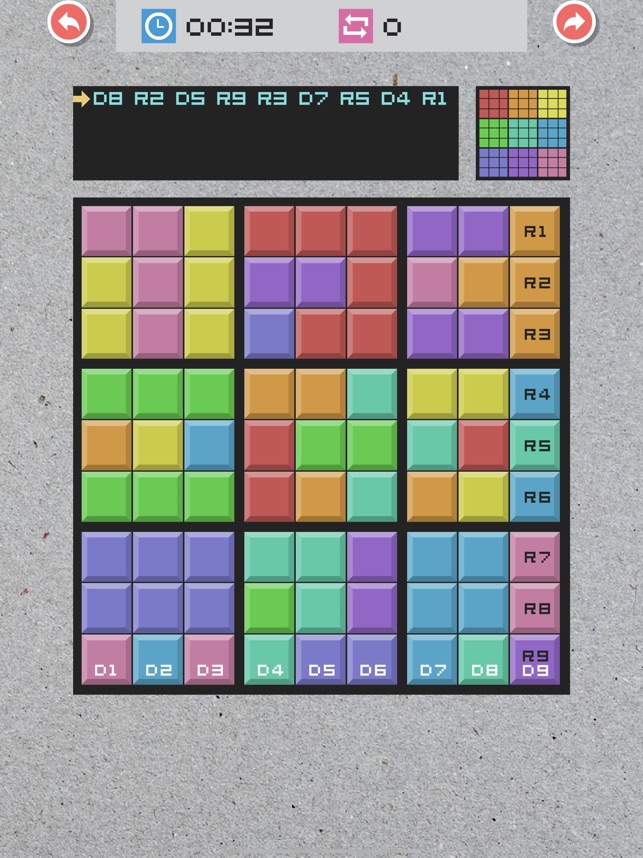Tap the R8 row tile
Image resolution: width=643 pixels, height=858 pixels.
[535, 608]
